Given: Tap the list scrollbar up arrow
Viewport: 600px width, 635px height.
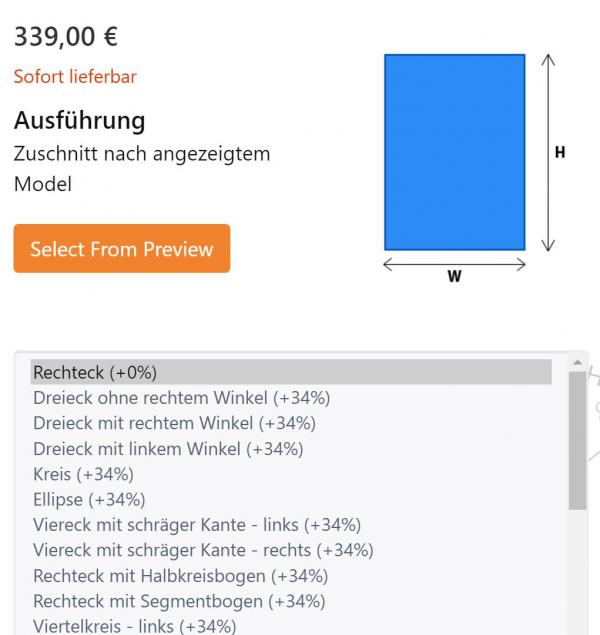Looking at the screenshot, I should [x=577, y=362].
